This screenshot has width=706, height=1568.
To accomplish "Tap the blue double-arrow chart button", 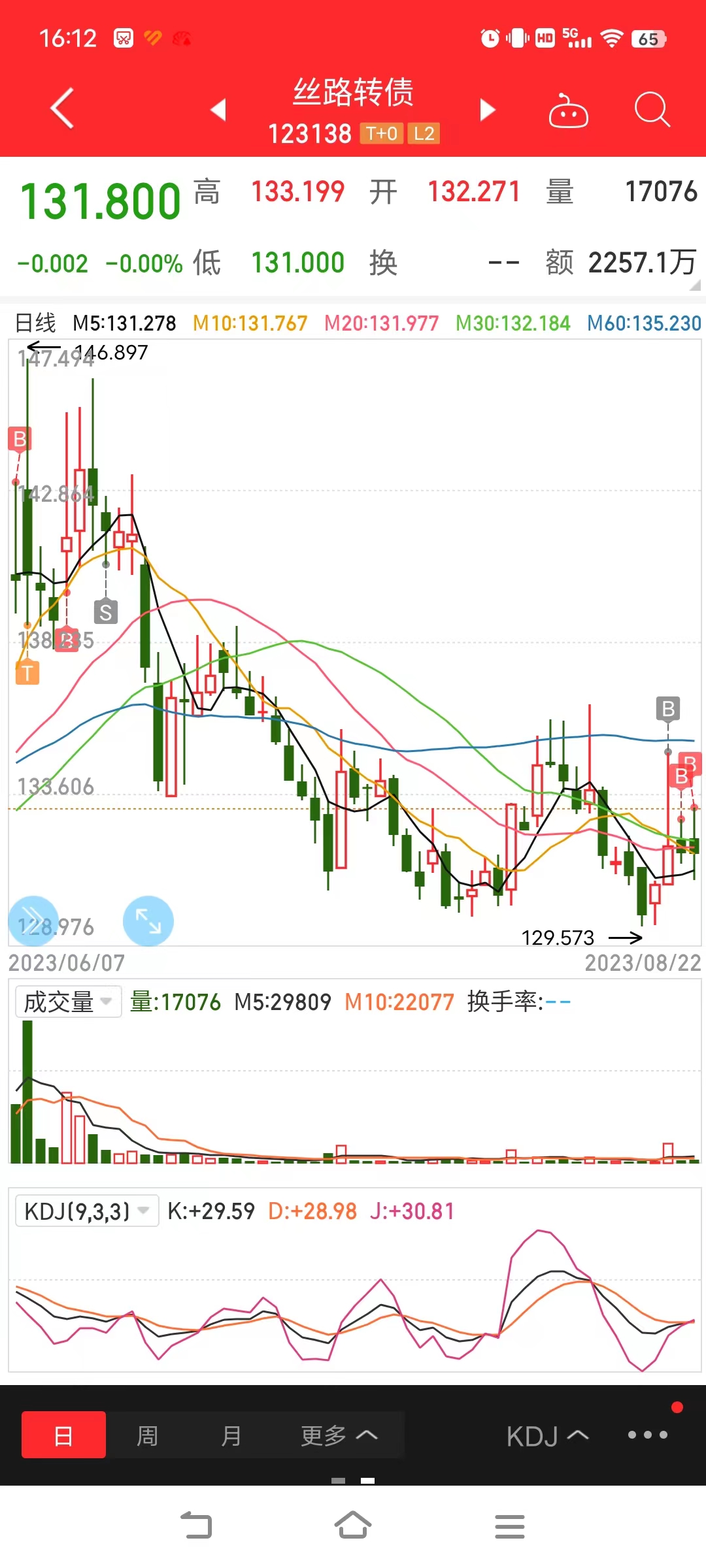I will [33, 921].
